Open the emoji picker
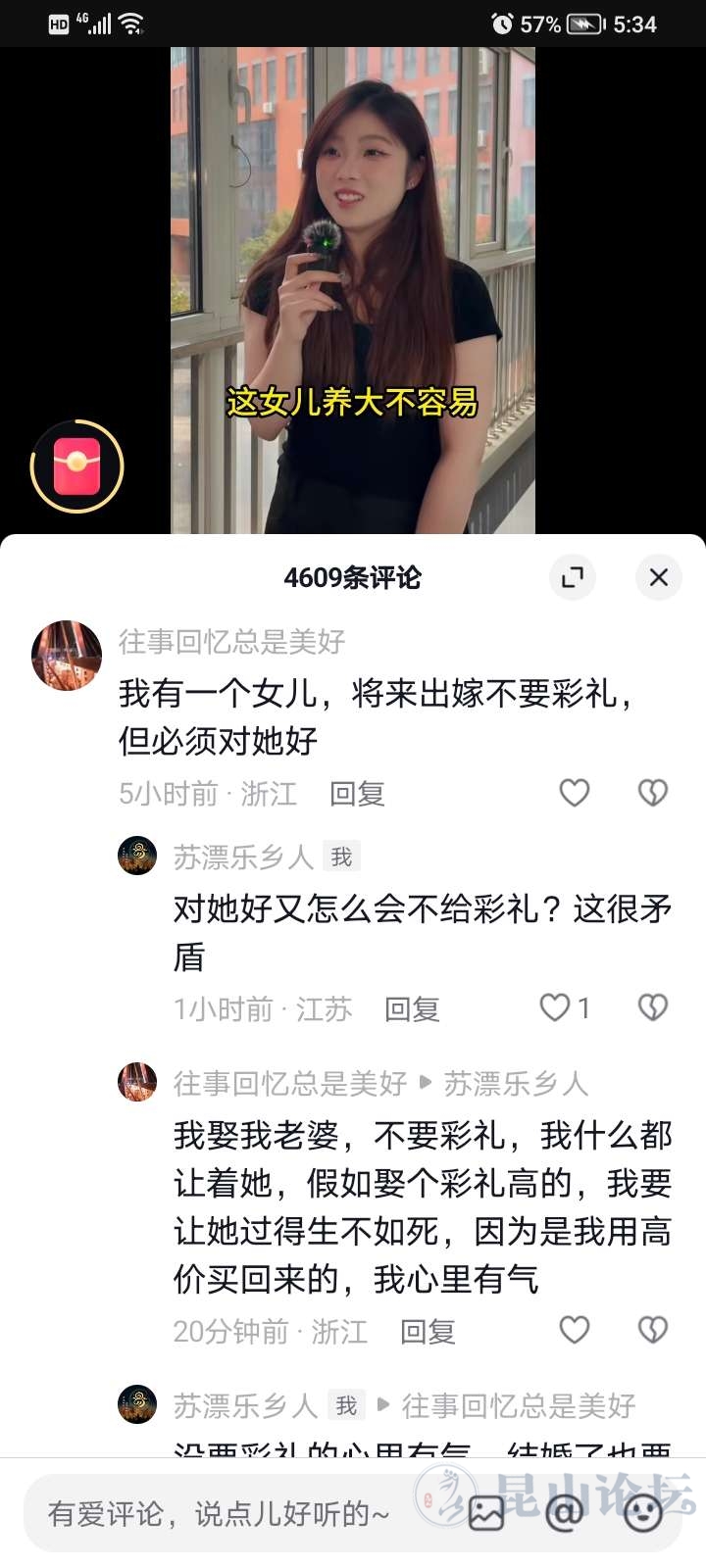 (x=643, y=1514)
